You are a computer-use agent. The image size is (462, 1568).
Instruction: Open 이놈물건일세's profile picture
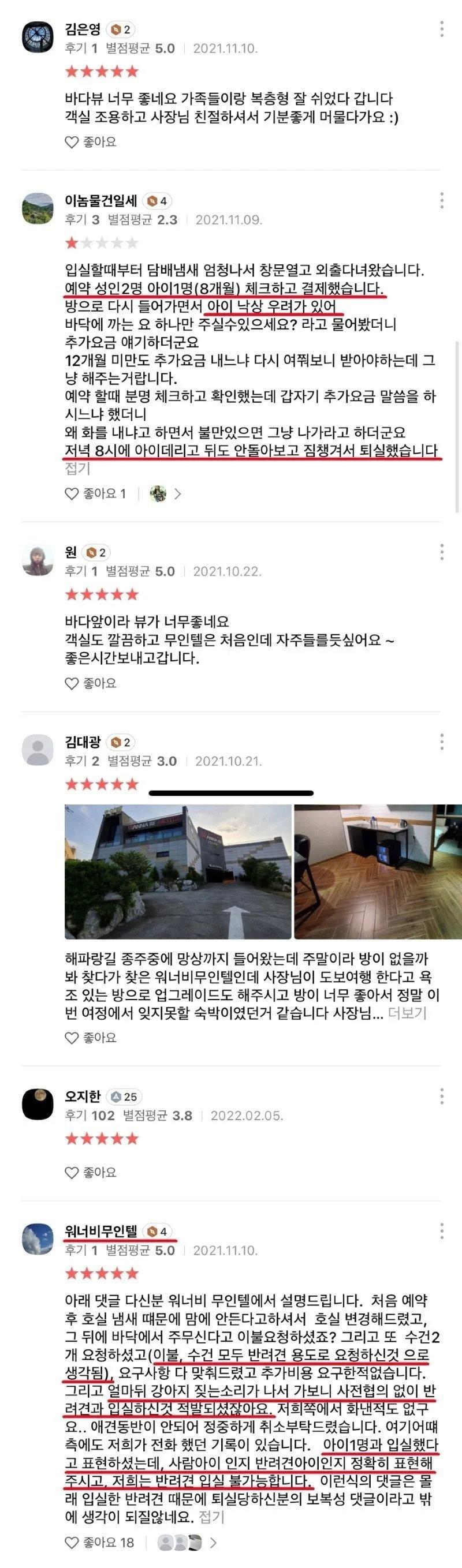[x=38, y=208]
